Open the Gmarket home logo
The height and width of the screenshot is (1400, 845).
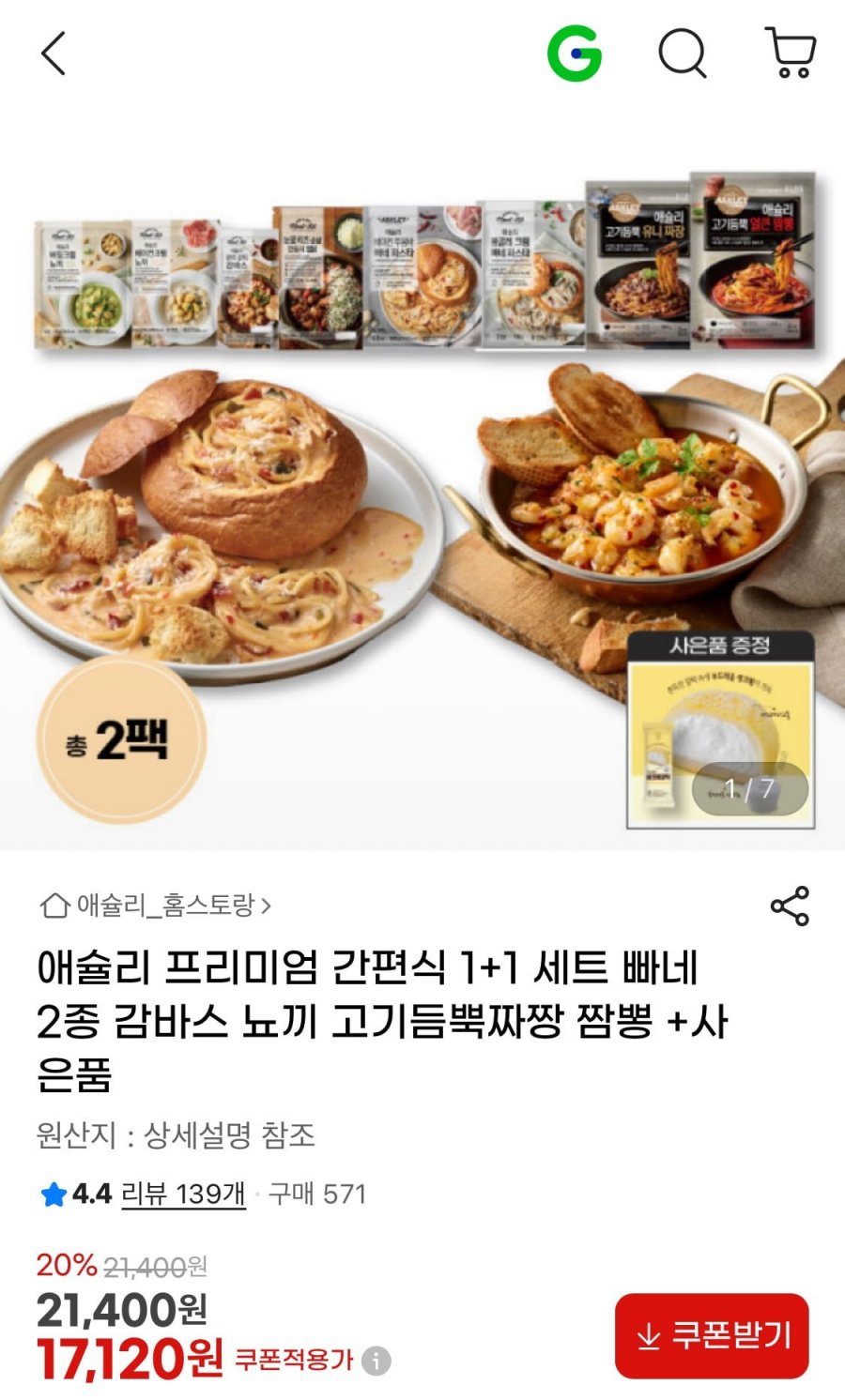click(574, 53)
